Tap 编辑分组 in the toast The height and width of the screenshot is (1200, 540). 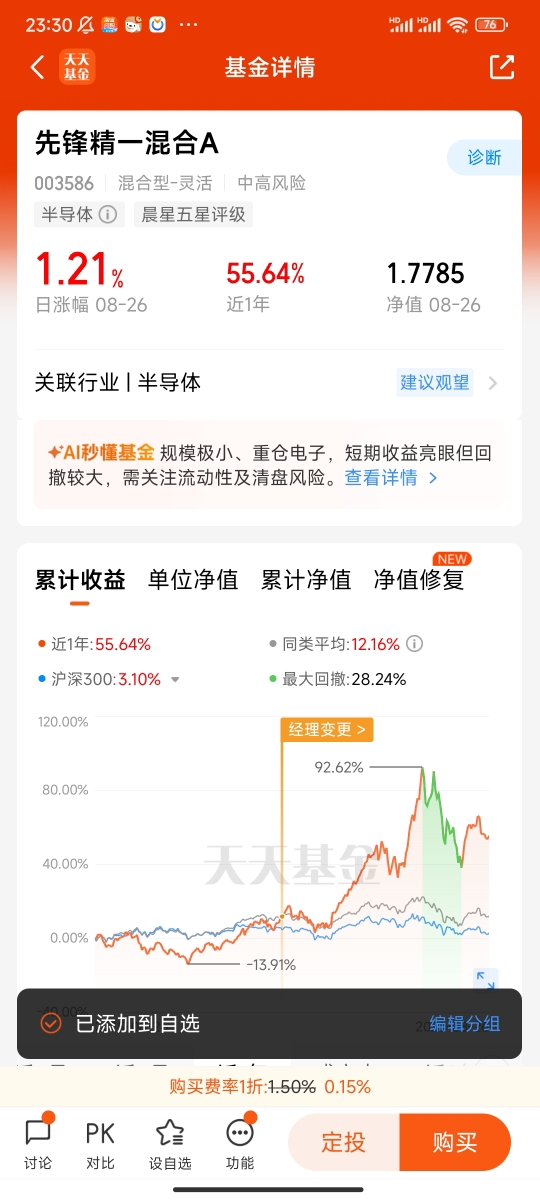[465, 1023]
